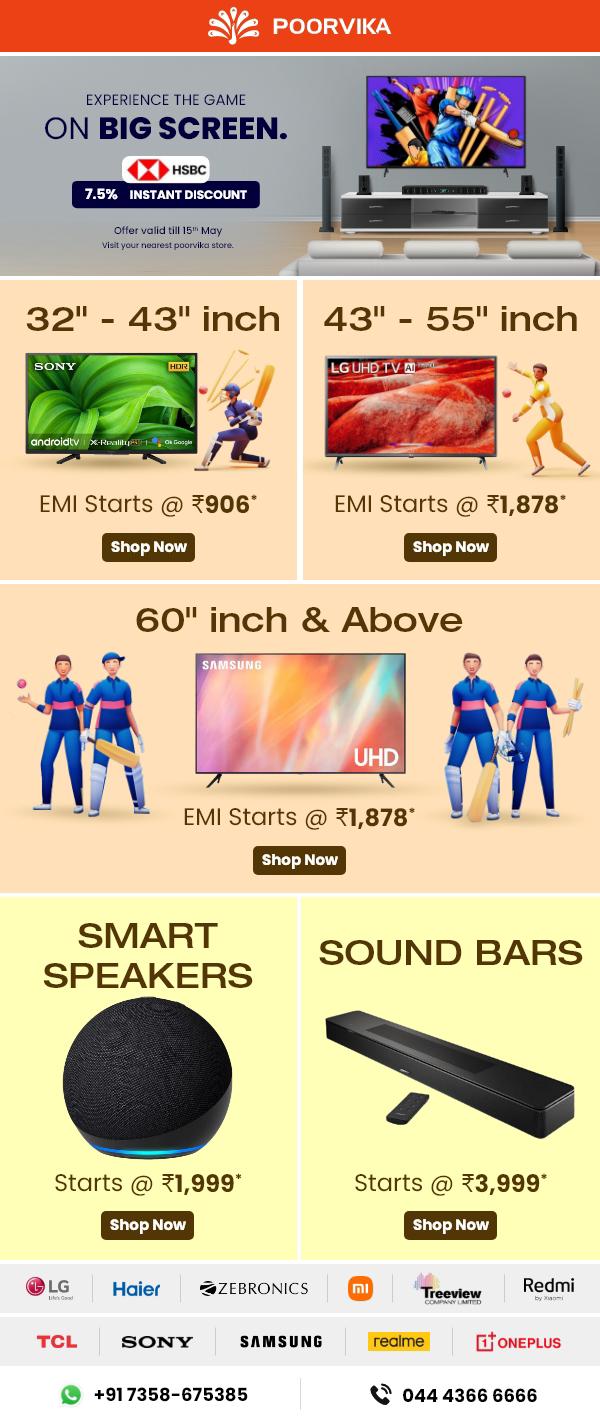Call the 044 4366 6666 phone number

[x=455, y=1395]
